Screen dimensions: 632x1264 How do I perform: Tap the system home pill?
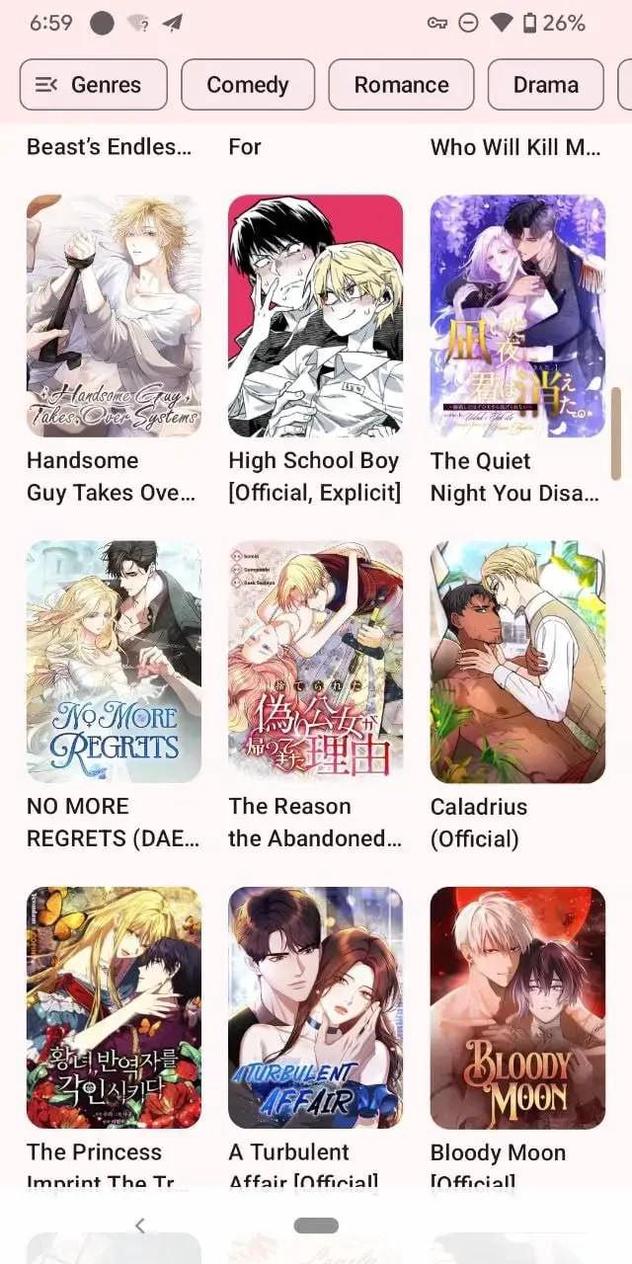click(316, 1225)
